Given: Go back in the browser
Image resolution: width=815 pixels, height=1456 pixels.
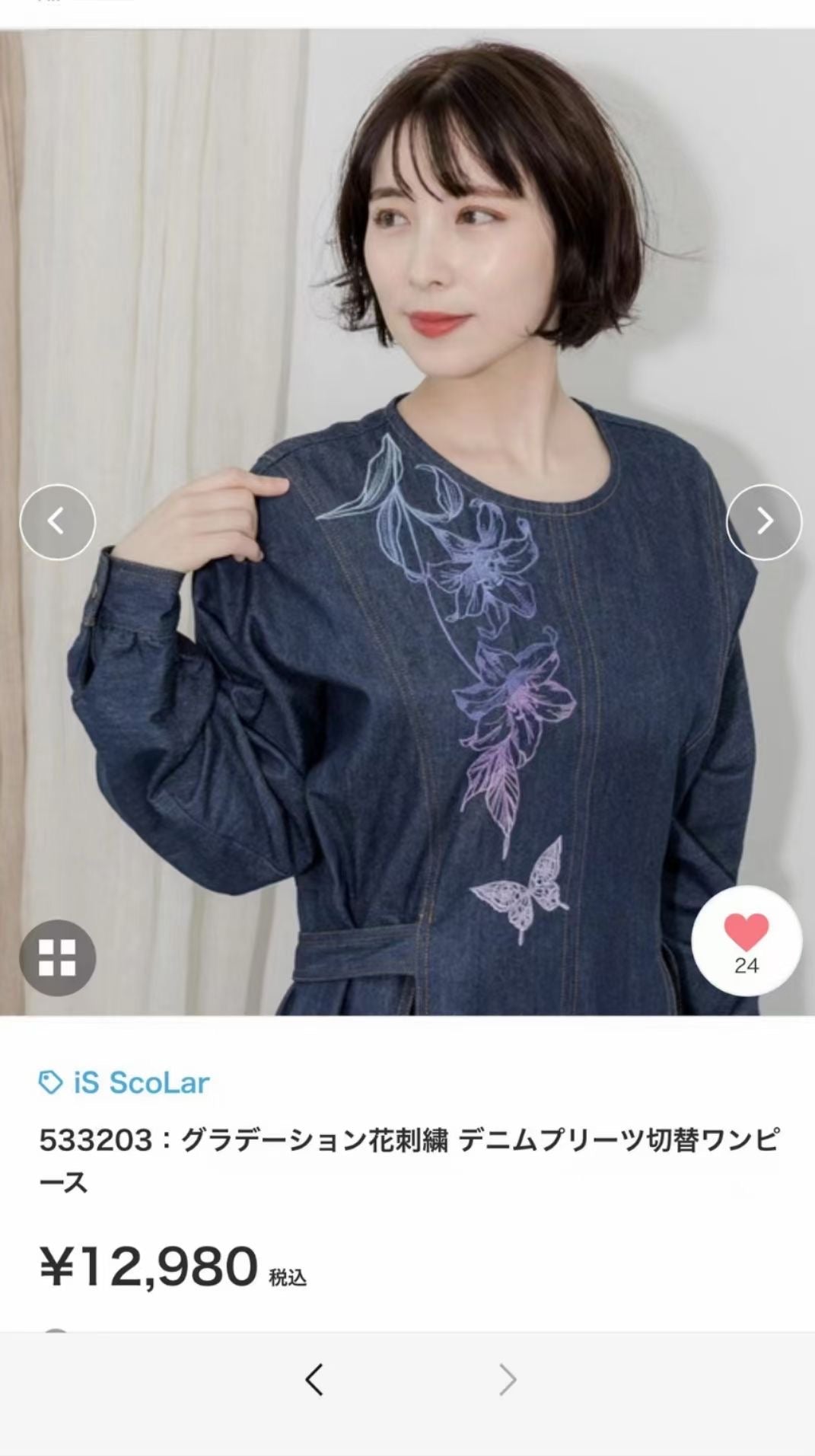Looking at the screenshot, I should point(314,1379).
